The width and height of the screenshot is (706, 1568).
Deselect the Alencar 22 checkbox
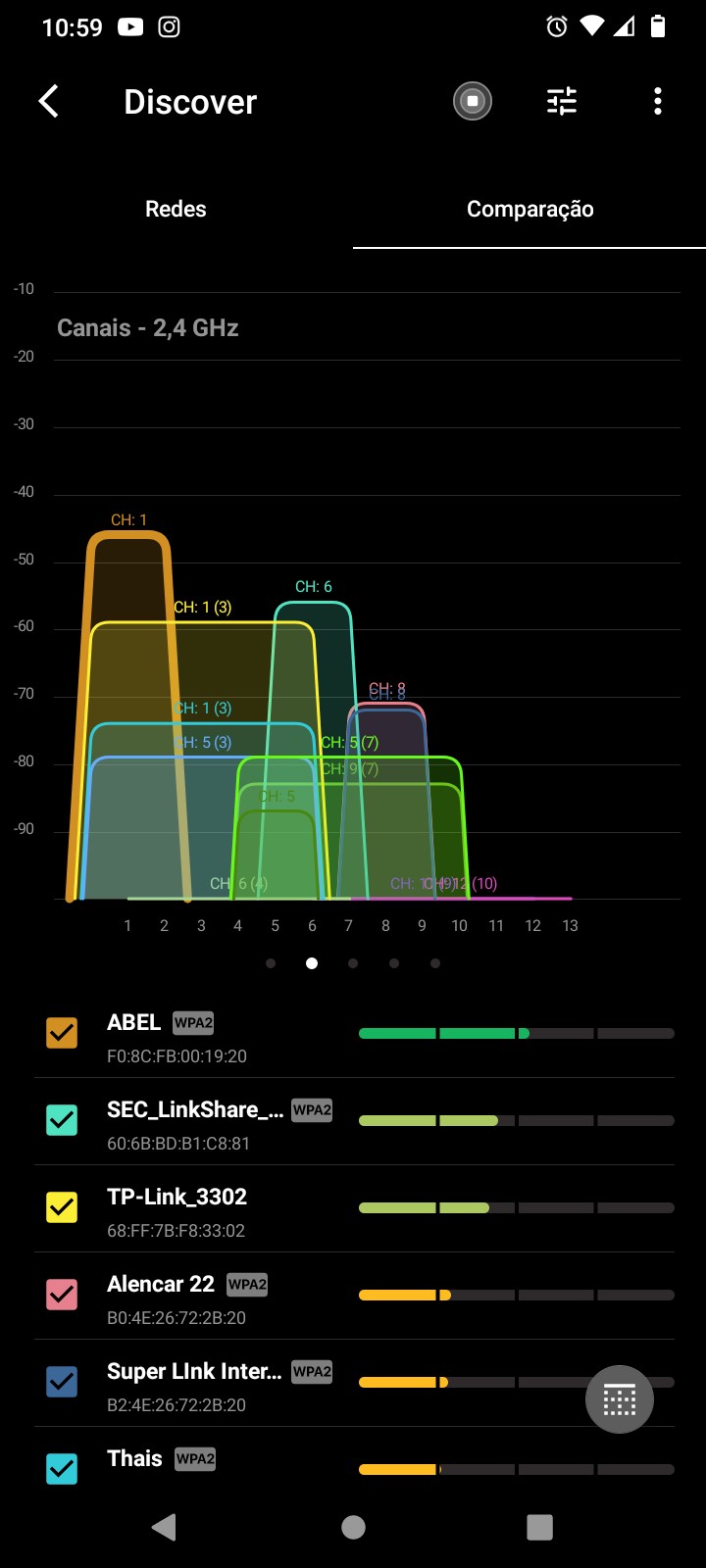[62, 1295]
